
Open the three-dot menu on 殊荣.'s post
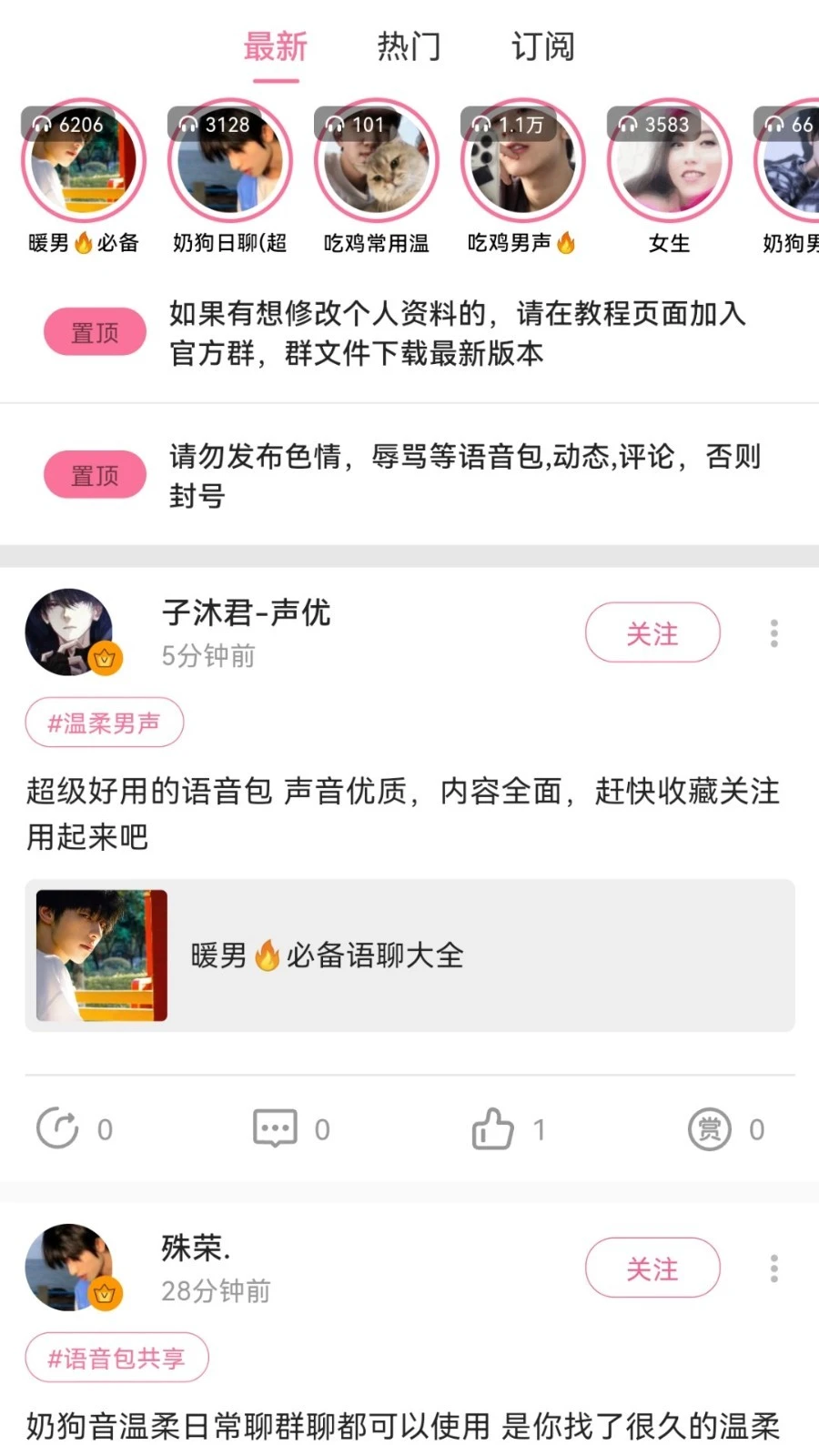[x=773, y=1268]
